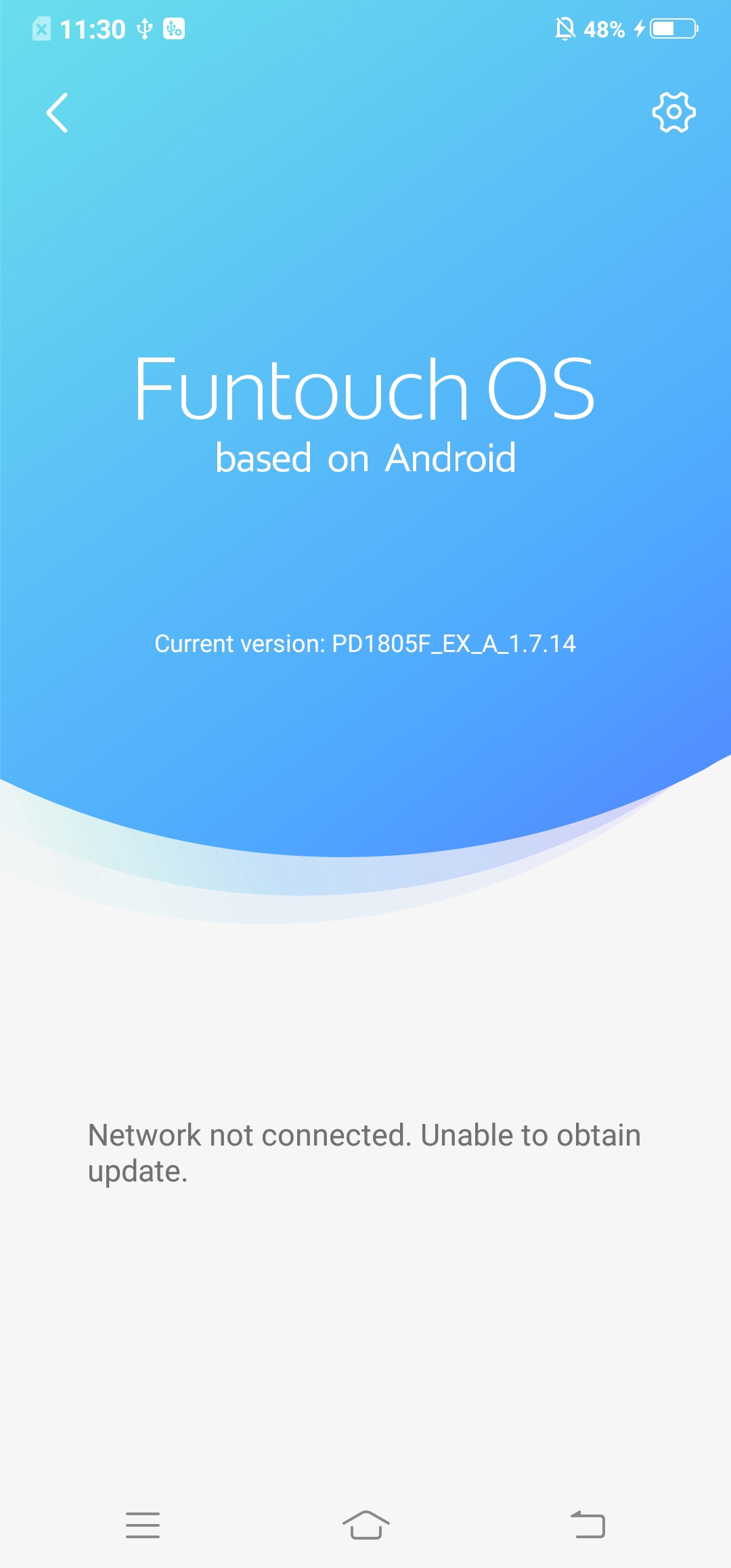This screenshot has width=731, height=1568.
Task: Tap the navigation bar home button
Action: coord(365,1525)
